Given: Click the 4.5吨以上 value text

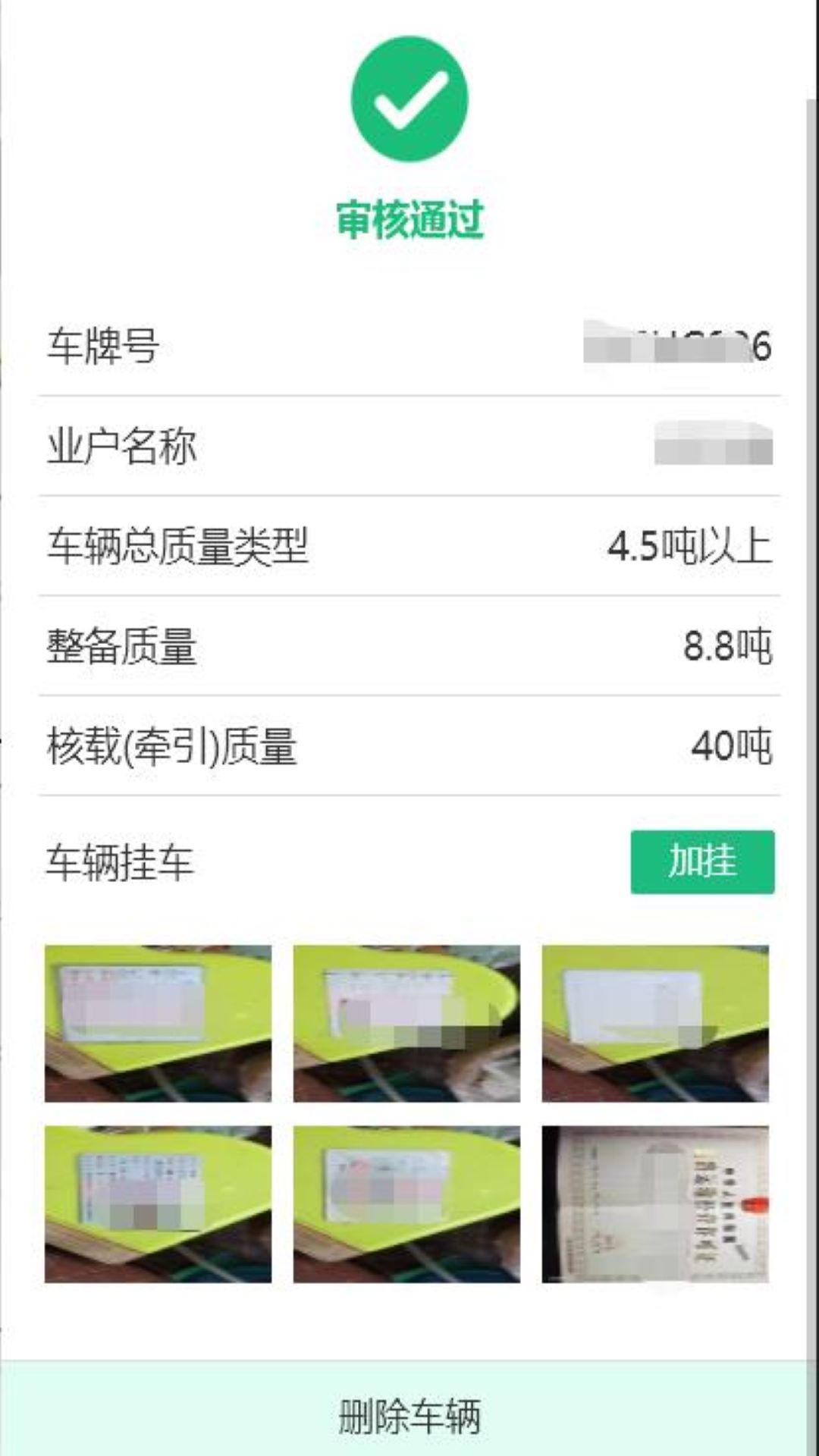Looking at the screenshot, I should point(690,544).
